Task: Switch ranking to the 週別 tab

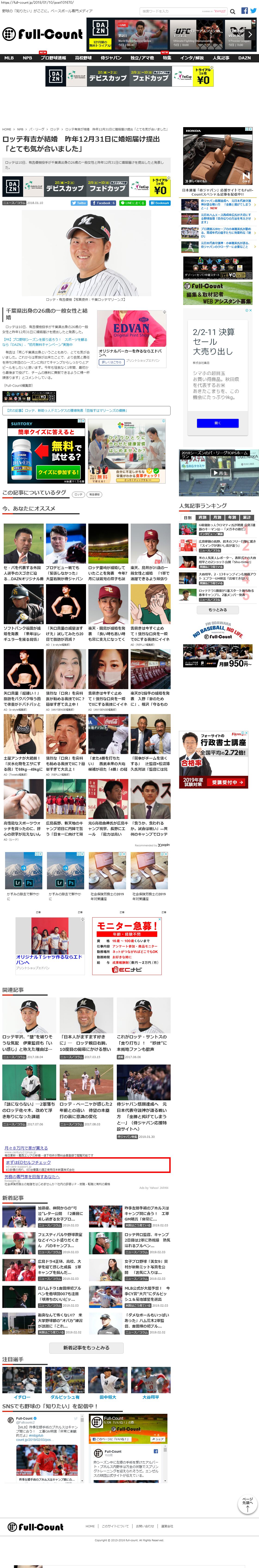Action: pos(202,517)
